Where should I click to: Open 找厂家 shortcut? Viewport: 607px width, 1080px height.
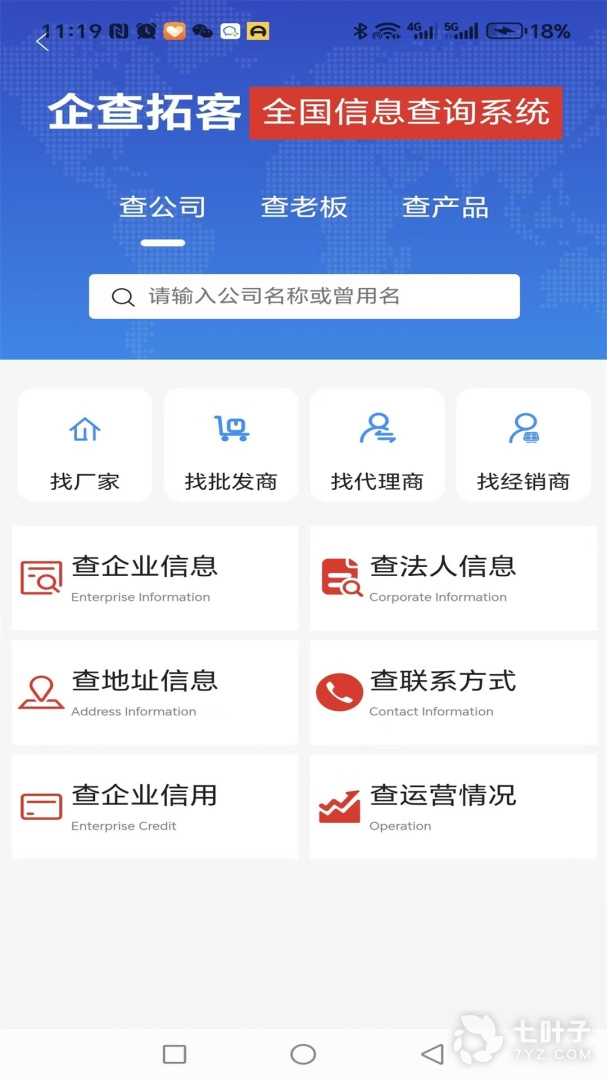click(x=85, y=445)
